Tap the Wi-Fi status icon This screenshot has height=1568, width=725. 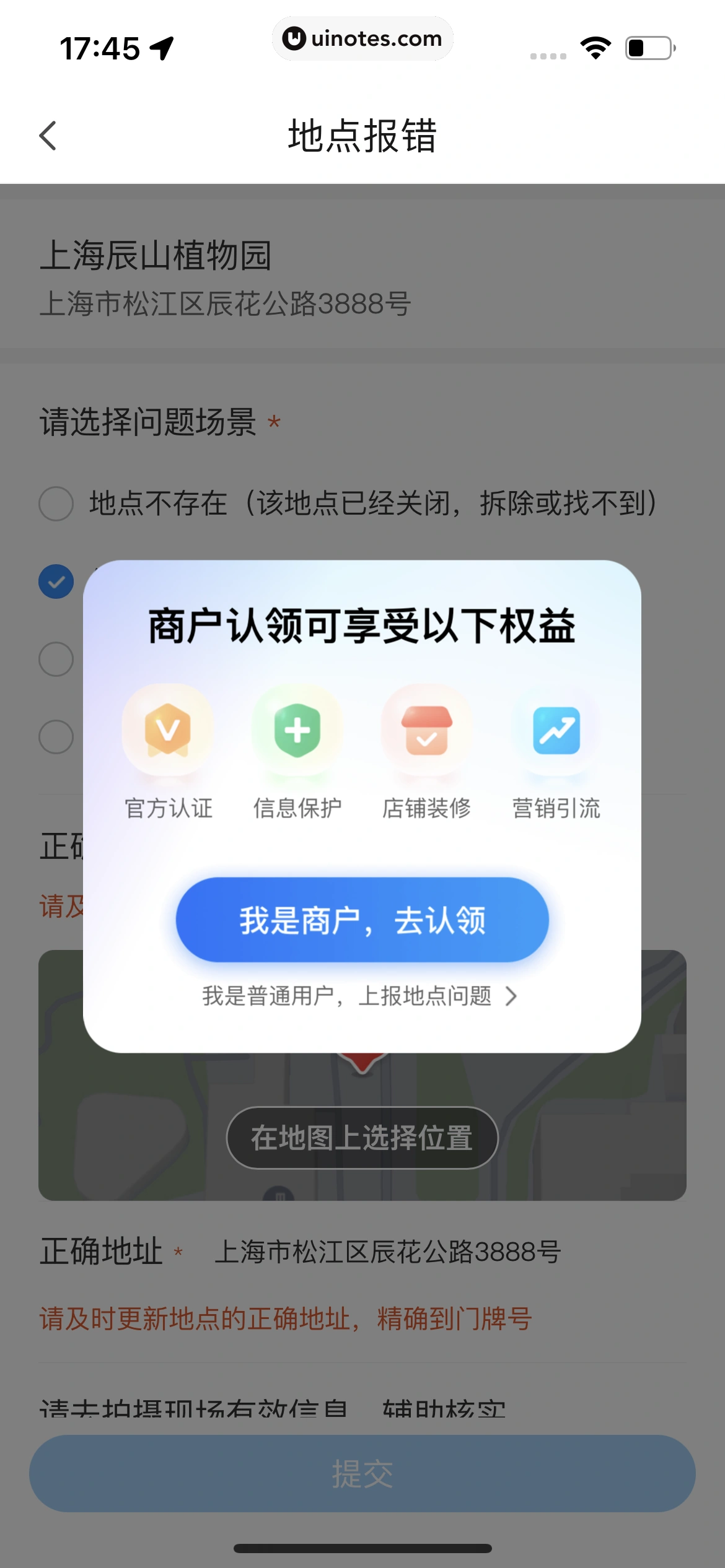coord(596,46)
